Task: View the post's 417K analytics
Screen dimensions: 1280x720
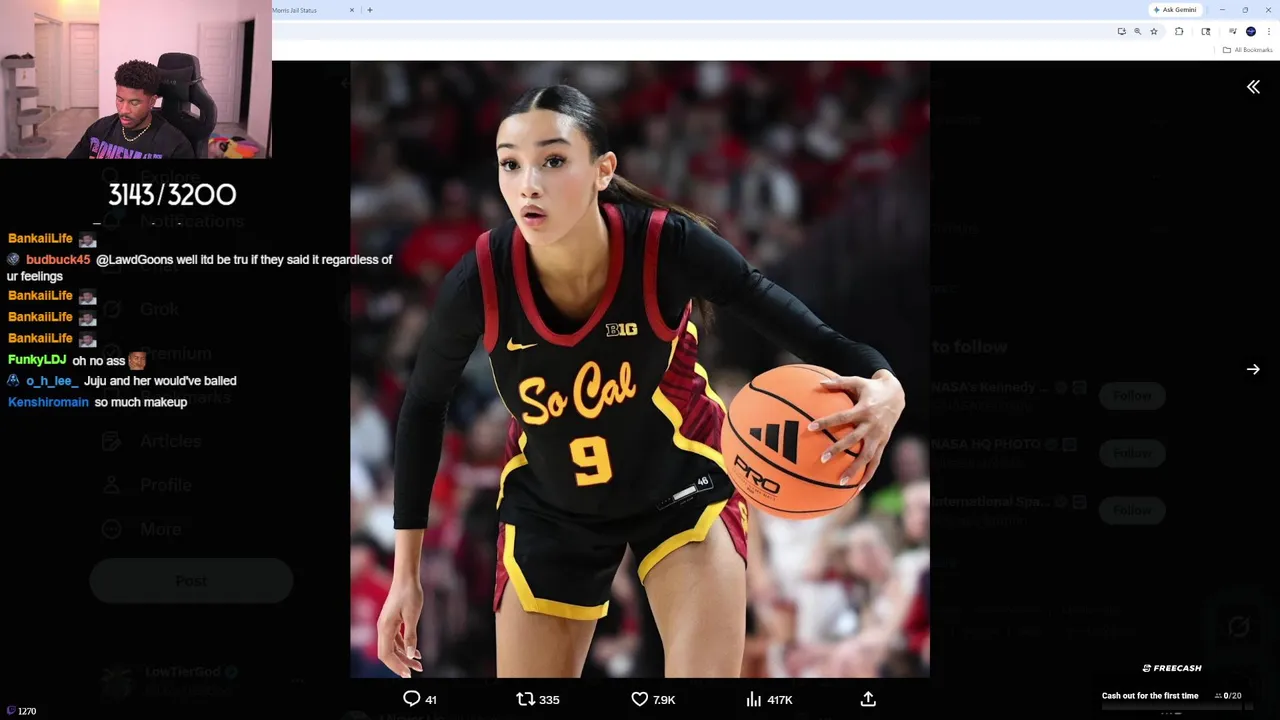Action: point(754,699)
